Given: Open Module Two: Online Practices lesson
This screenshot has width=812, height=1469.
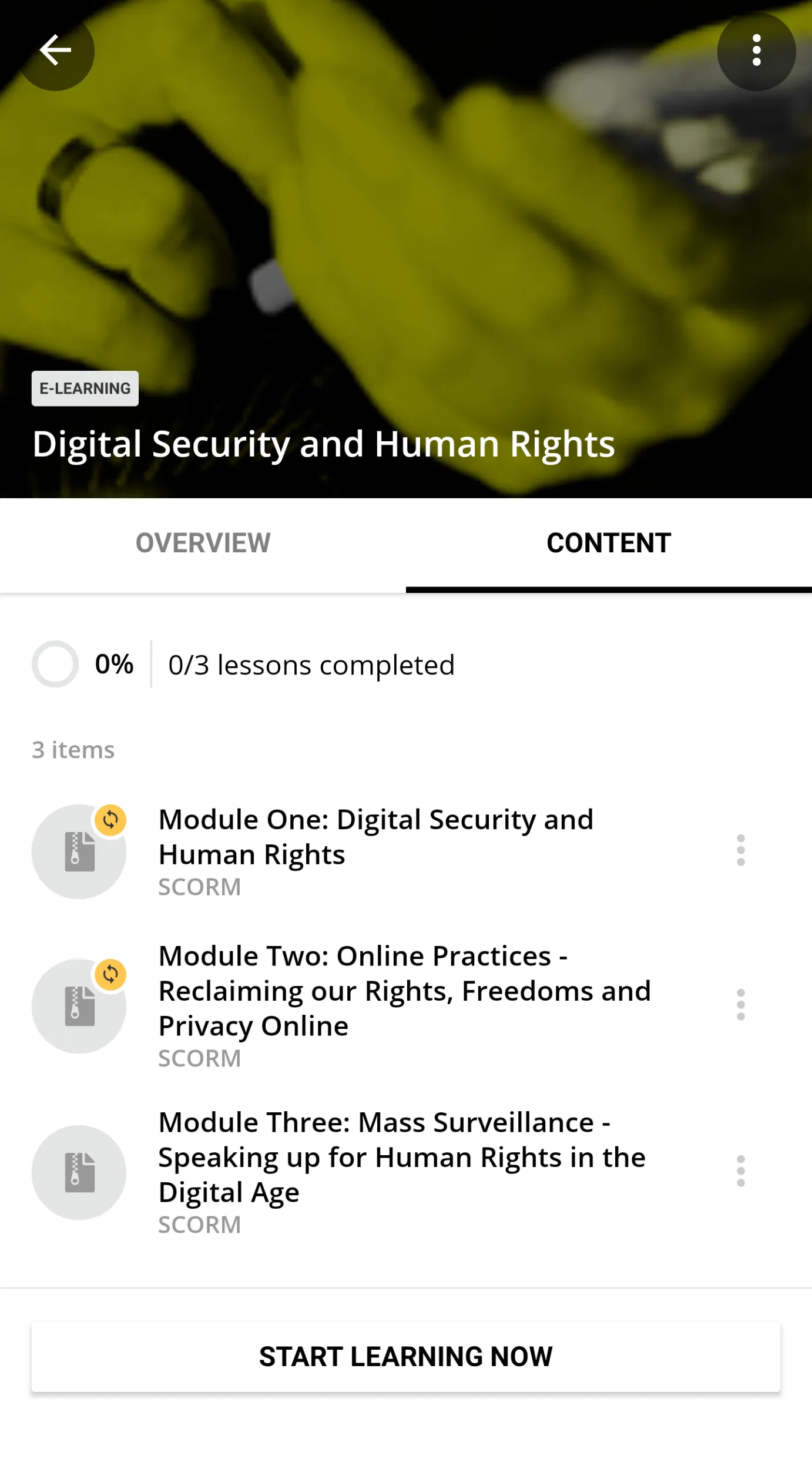Looking at the screenshot, I should pyautogui.click(x=404, y=991).
